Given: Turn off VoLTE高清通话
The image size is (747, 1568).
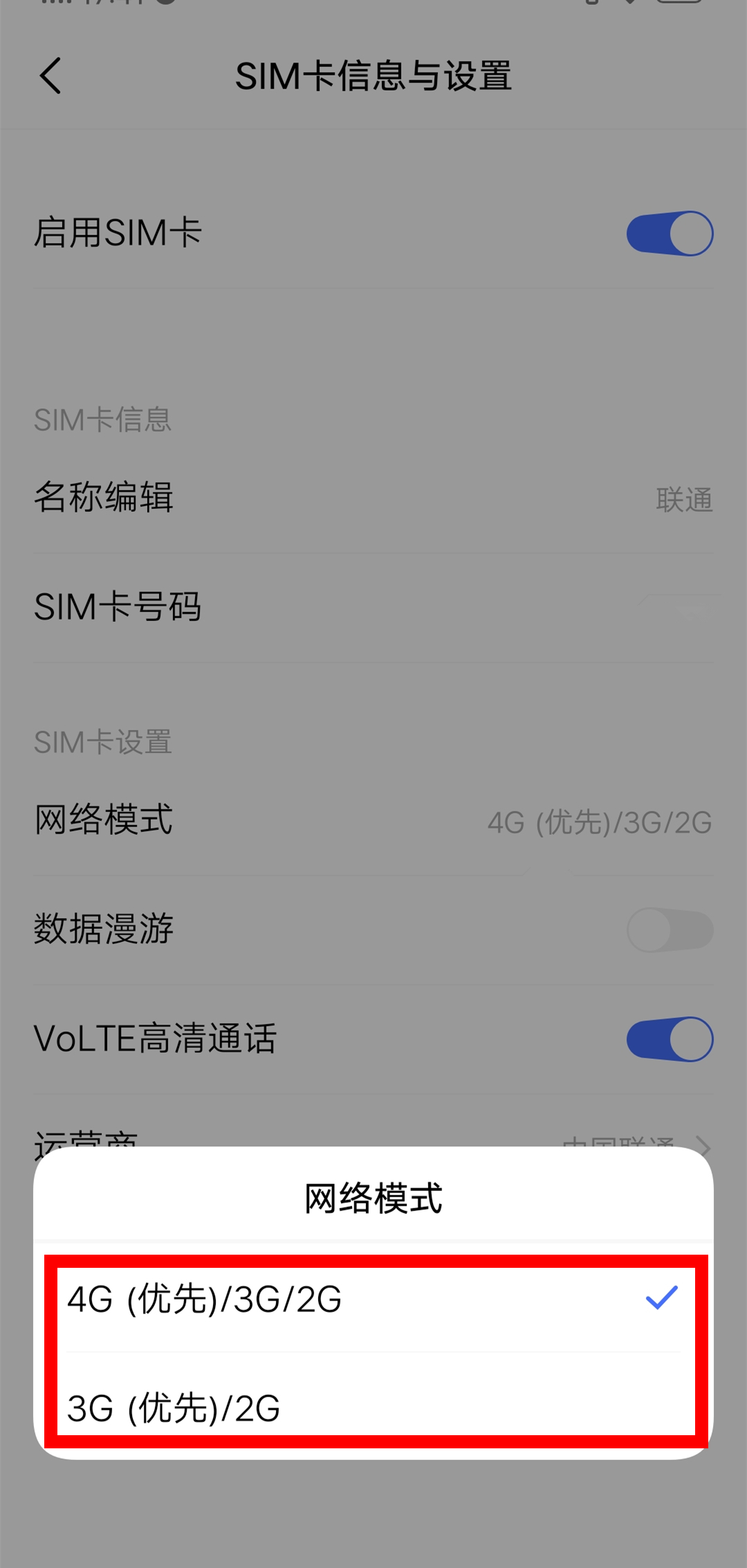Looking at the screenshot, I should point(670,1039).
